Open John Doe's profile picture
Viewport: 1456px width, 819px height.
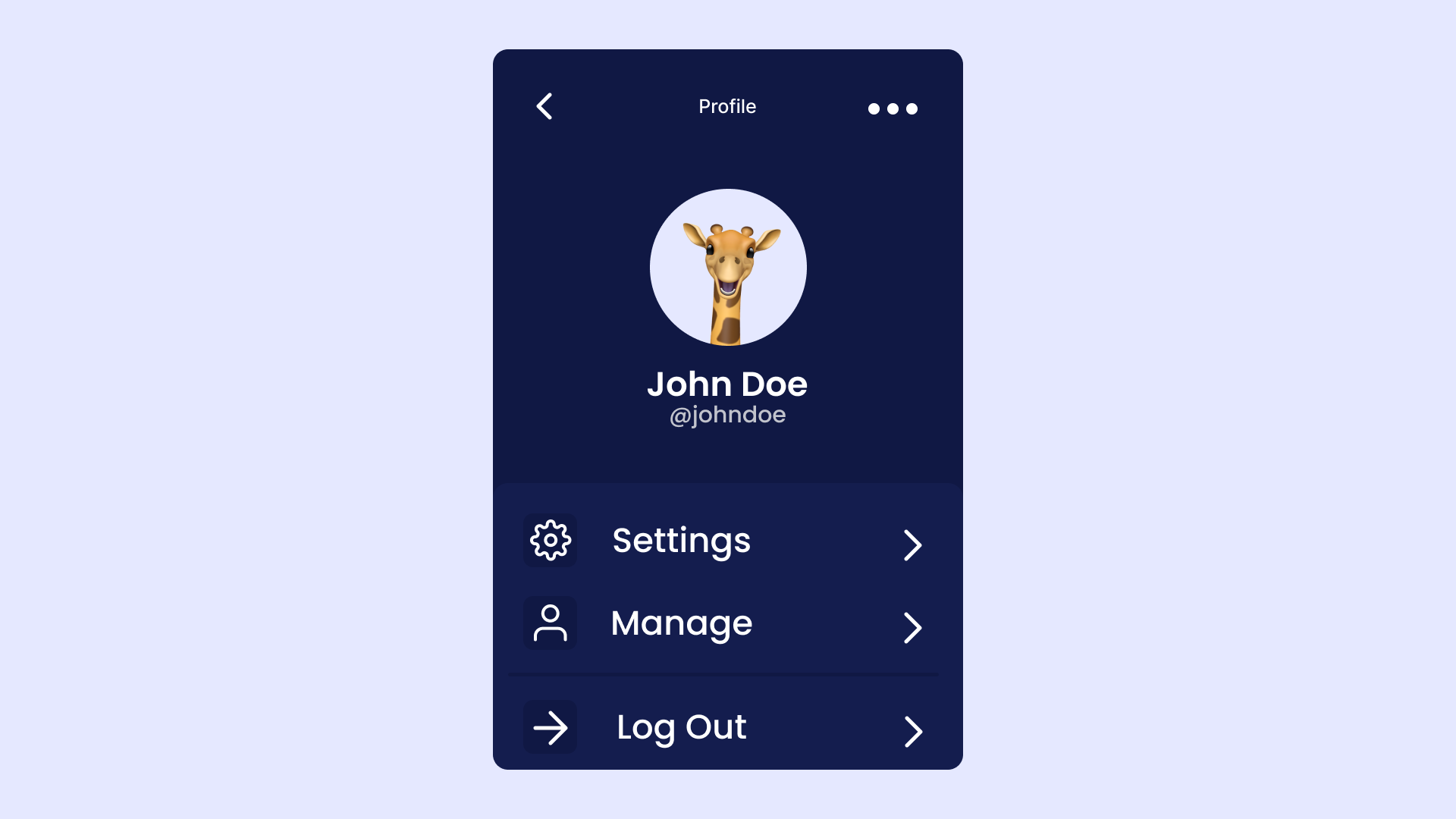(x=728, y=267)
